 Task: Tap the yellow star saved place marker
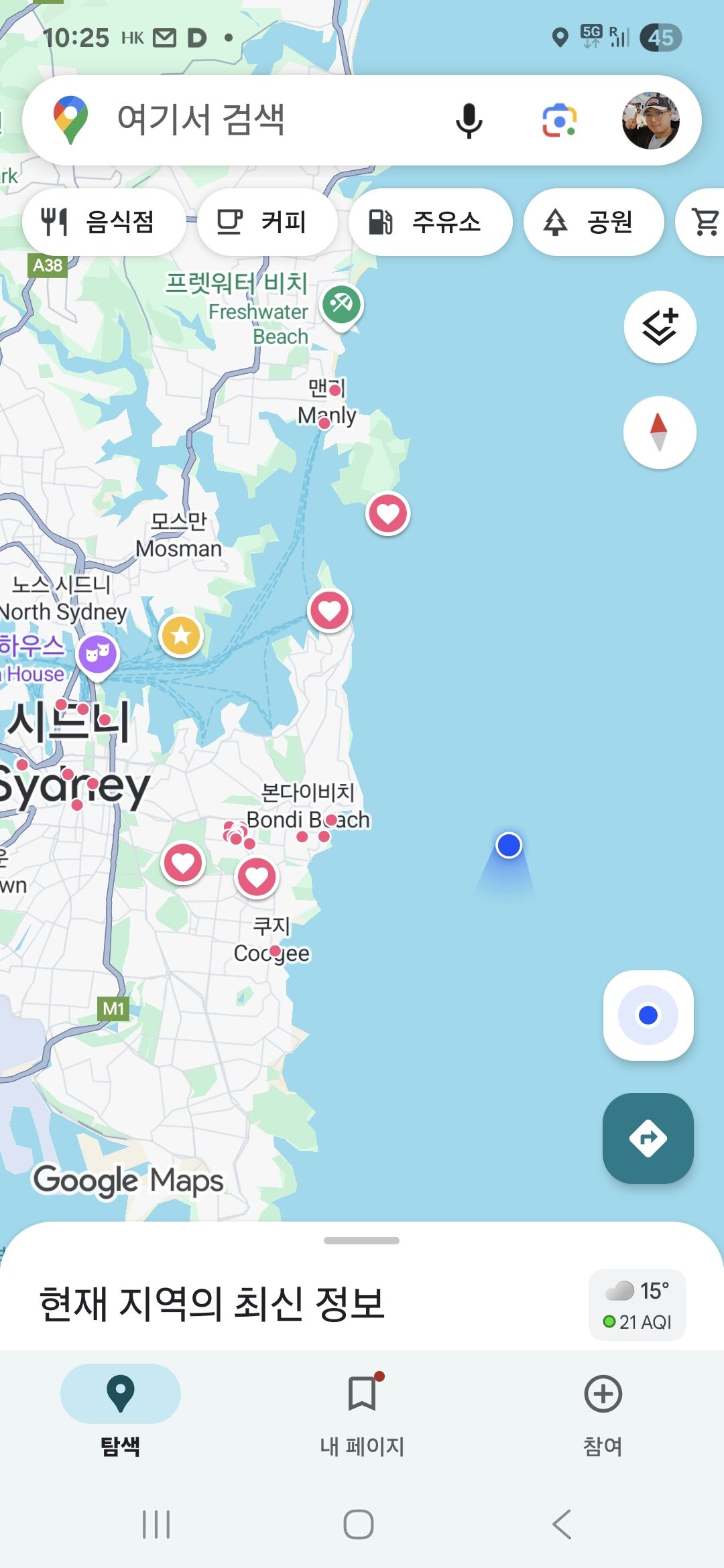[x=181, y=635]
